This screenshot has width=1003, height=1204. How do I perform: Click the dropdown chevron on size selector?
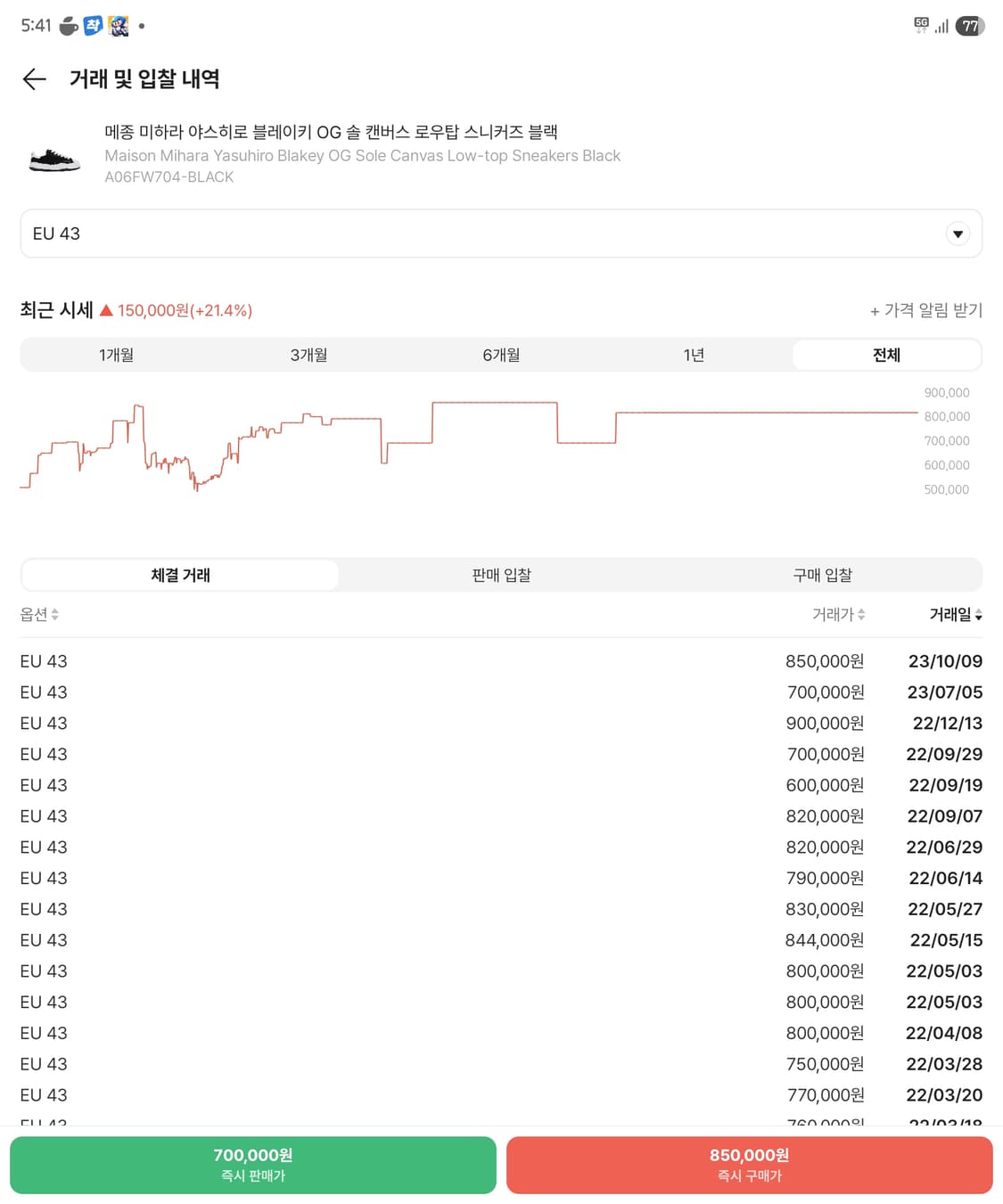click(957, 233)
